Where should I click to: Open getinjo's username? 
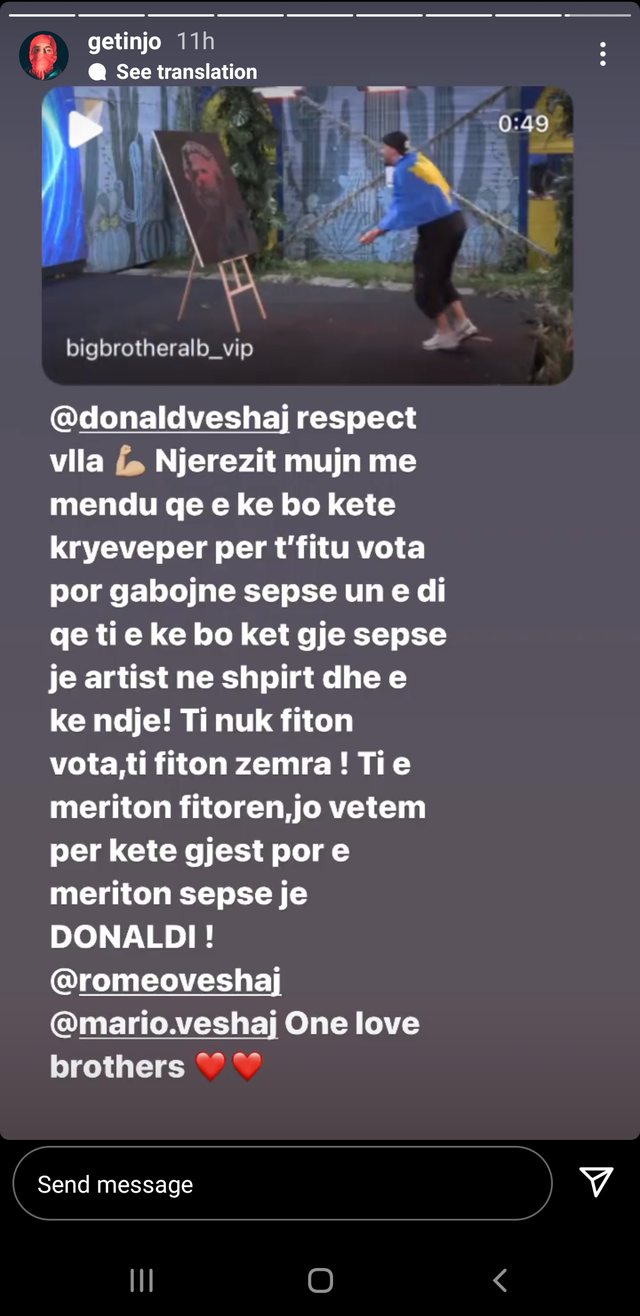(x=125, y=42)
